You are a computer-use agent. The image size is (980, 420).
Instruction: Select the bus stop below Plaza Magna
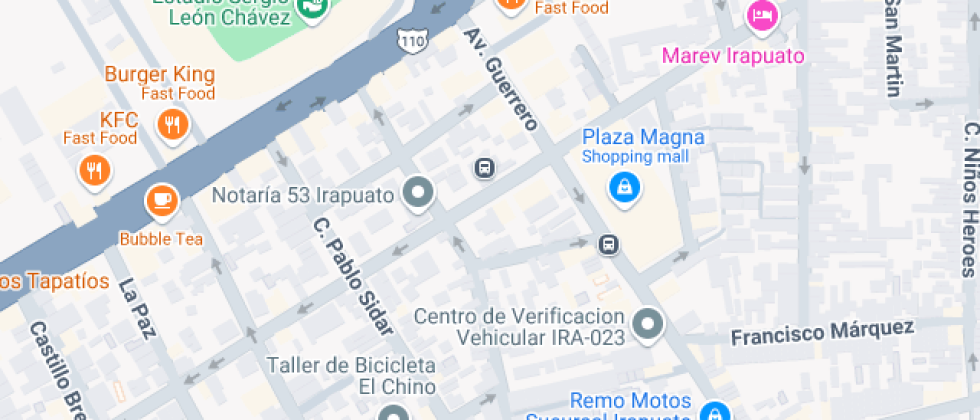click(607, 244)
